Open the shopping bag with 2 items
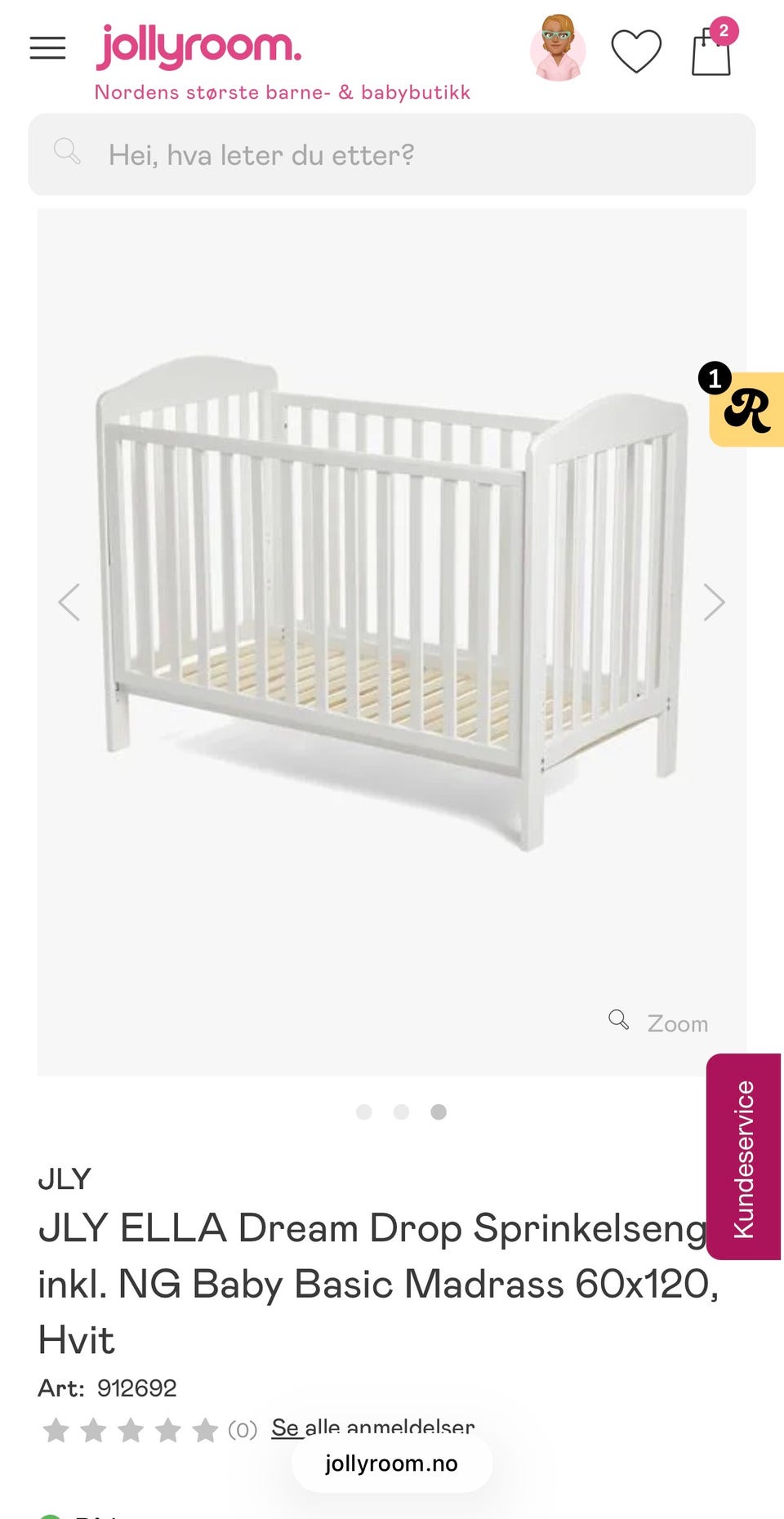 [x=710, y=51]
